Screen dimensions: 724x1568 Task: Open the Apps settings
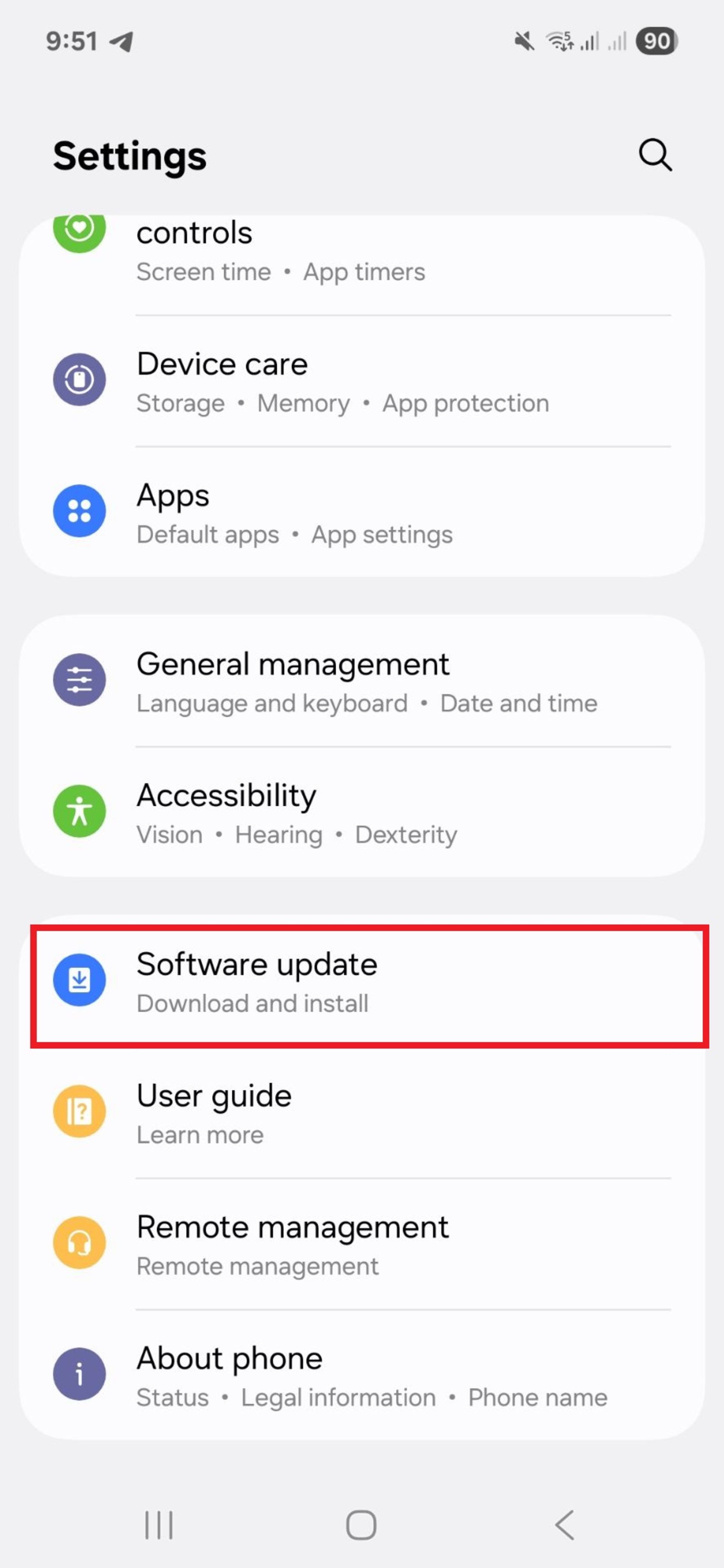(x=362, y=512)
